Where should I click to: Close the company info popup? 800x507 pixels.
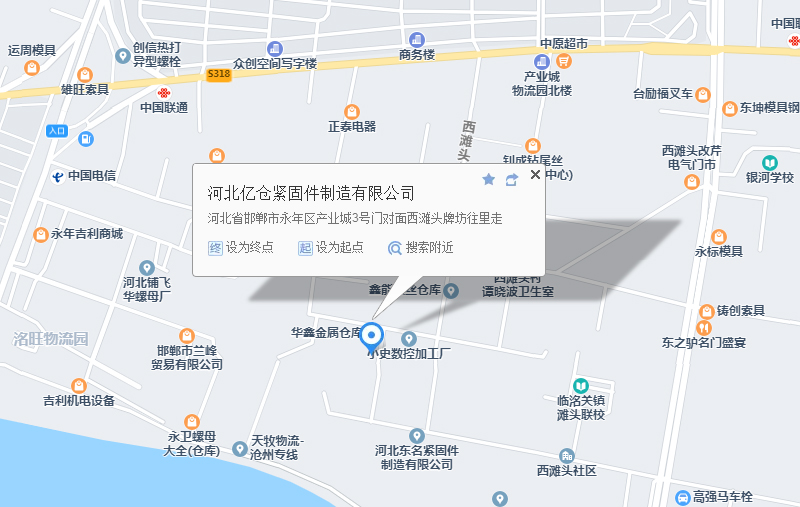tap(535, 174)
